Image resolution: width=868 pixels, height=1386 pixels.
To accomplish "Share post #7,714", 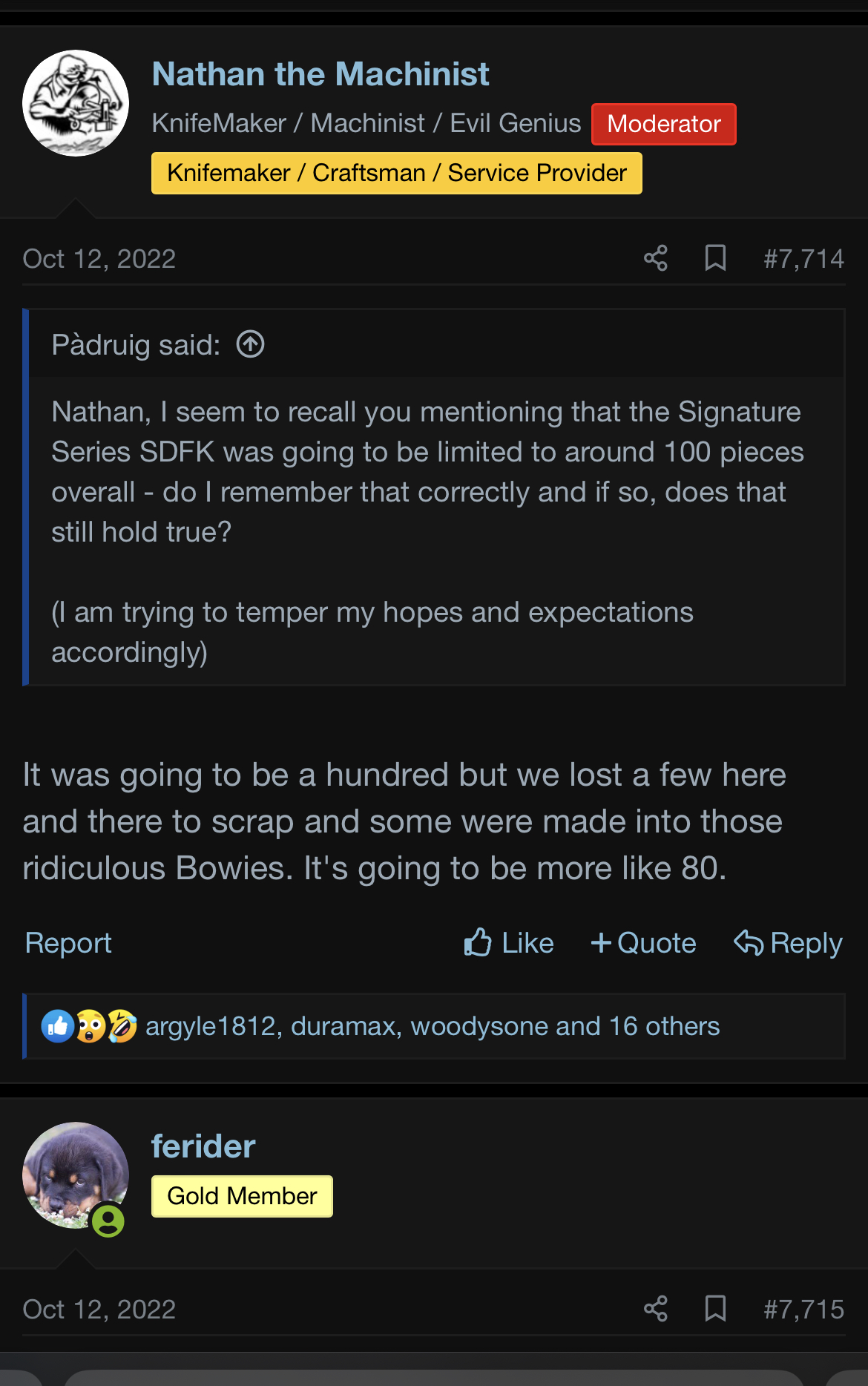I will [x=655, y=258].
